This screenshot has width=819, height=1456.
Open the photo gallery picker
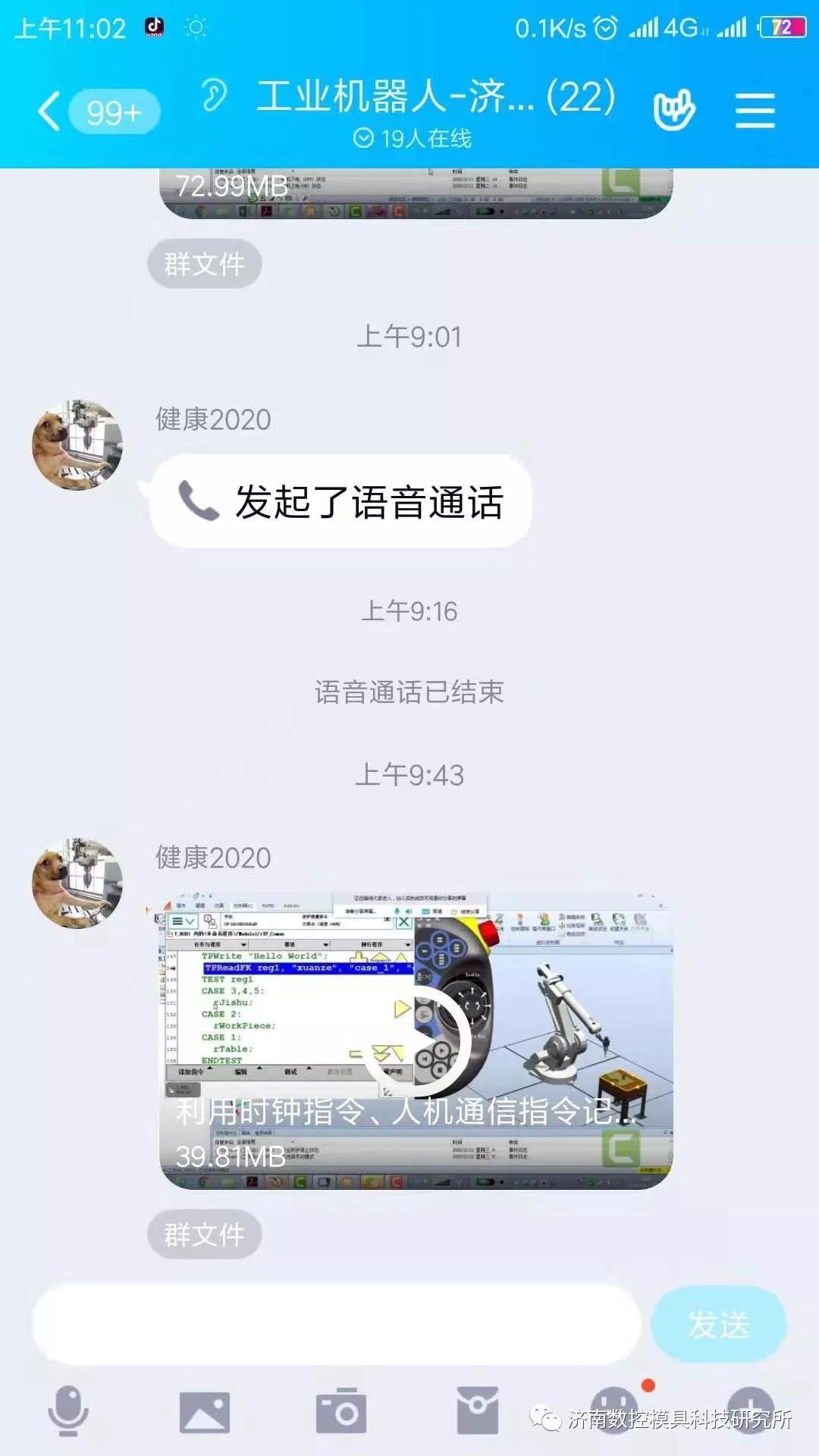pos(204,1412)
